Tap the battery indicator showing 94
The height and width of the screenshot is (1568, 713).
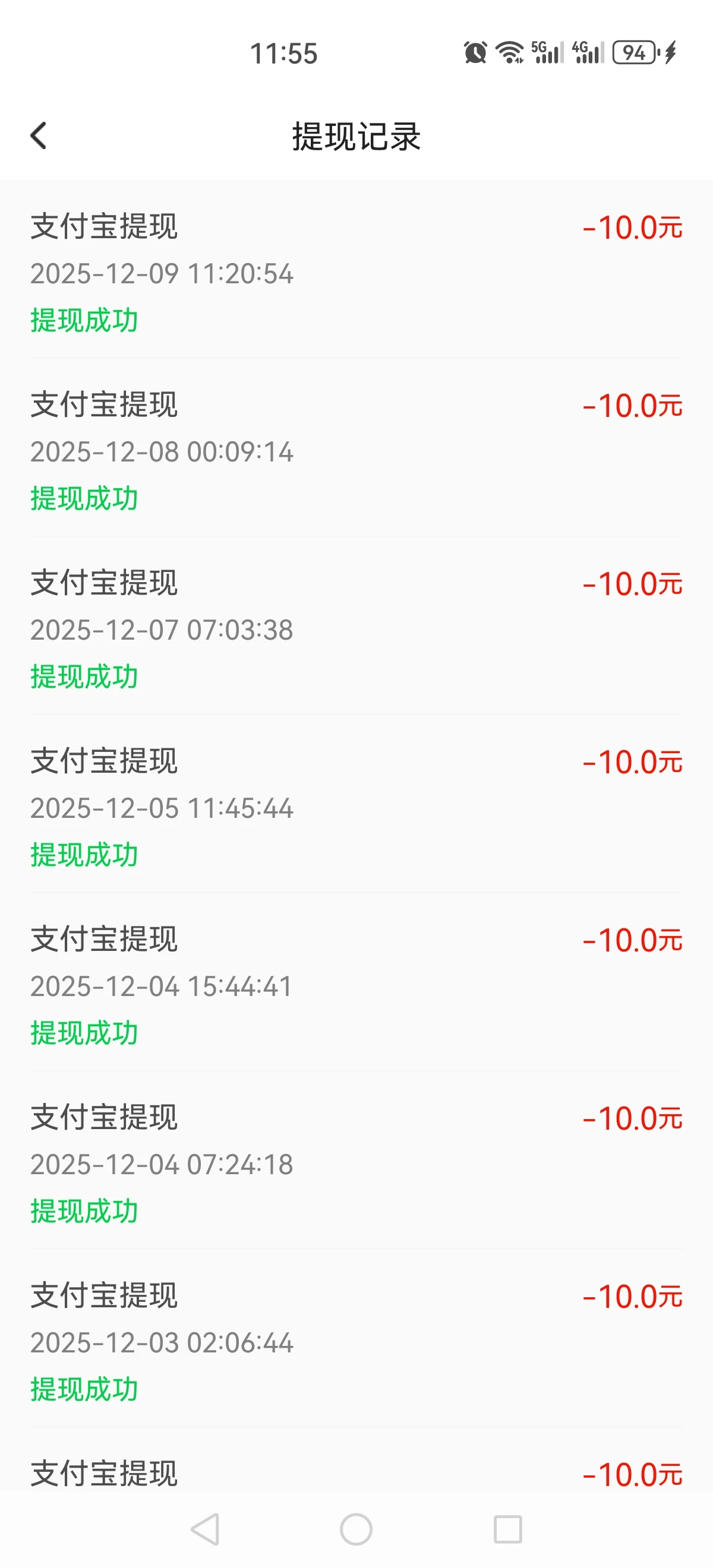(x=633, y=53)
